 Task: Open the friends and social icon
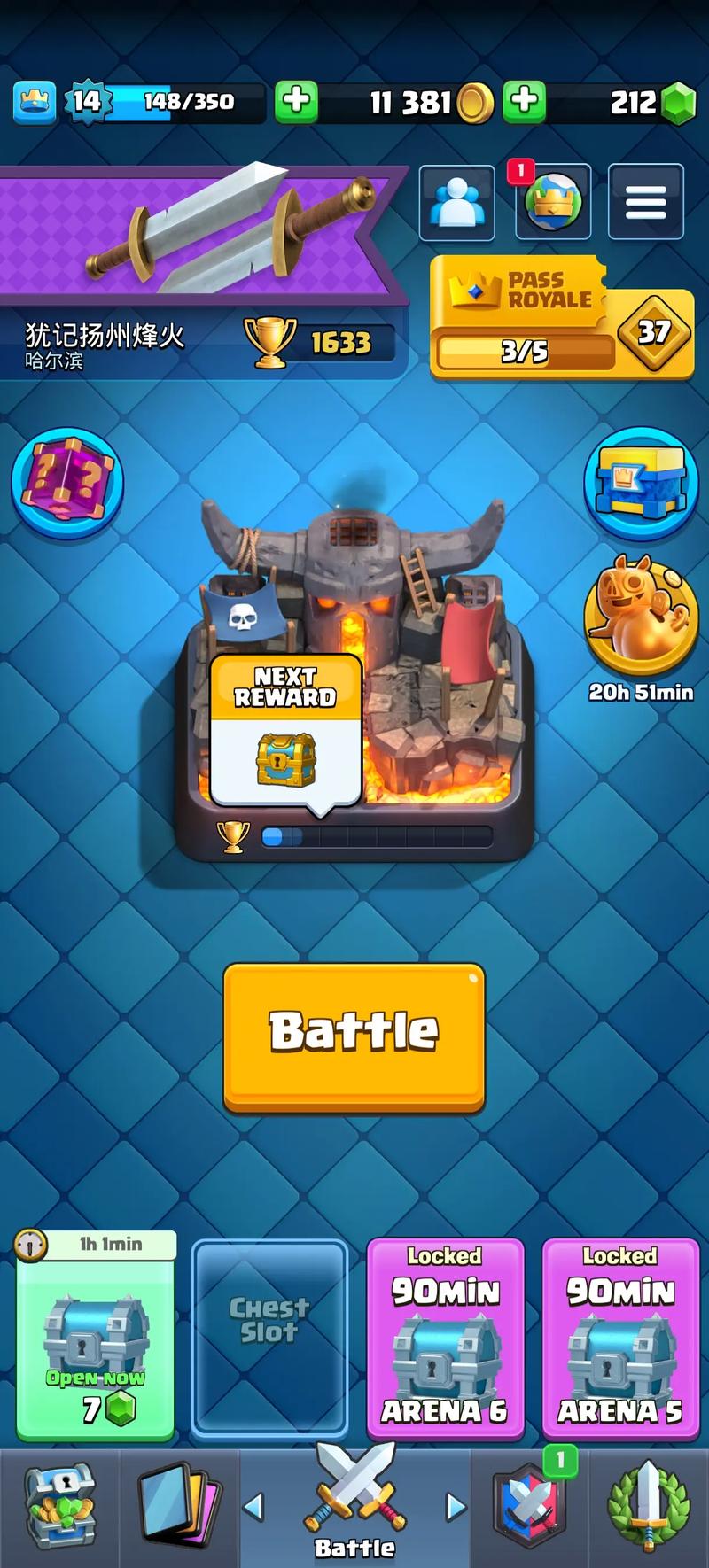pos(456,202)
